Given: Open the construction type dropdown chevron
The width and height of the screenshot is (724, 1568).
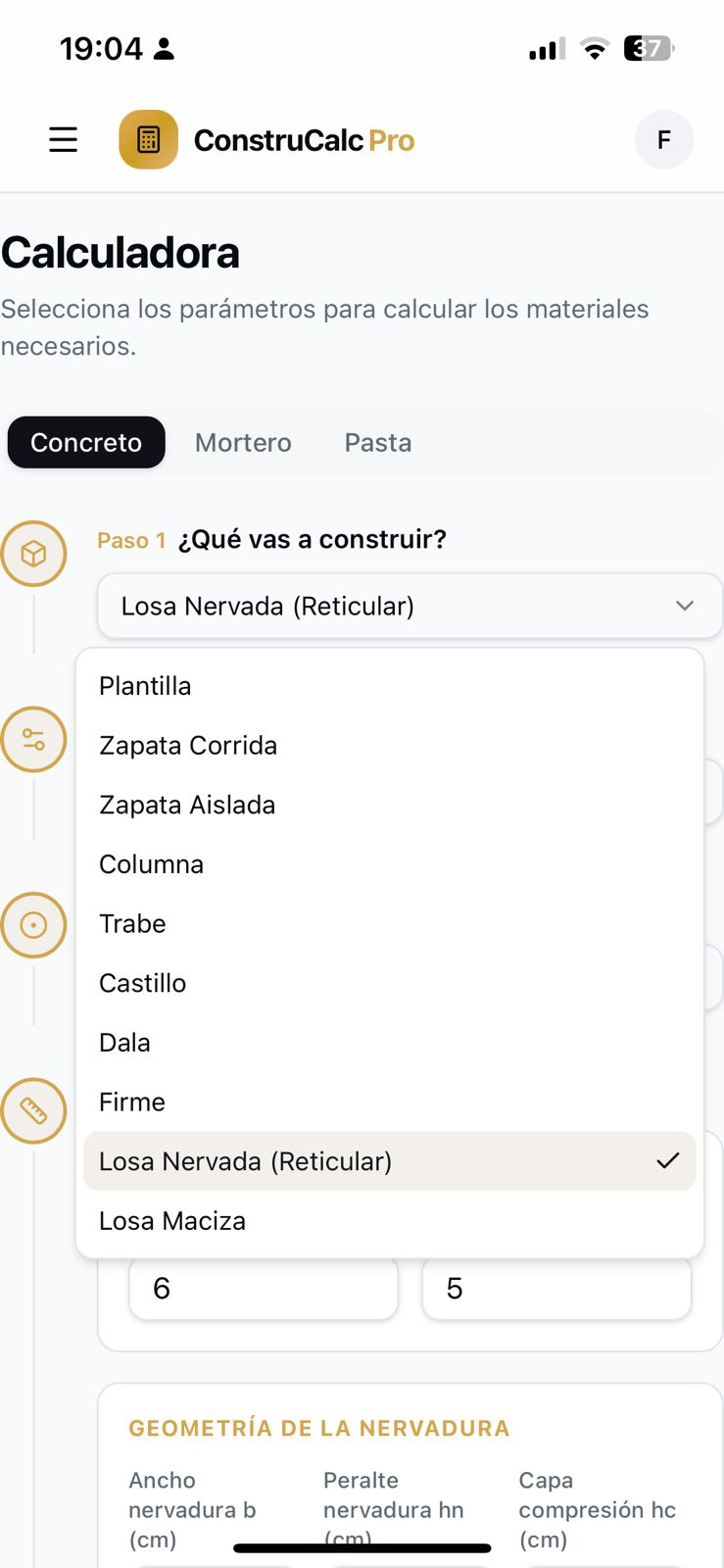Looking at the screenshot, I should click(685, 606).
